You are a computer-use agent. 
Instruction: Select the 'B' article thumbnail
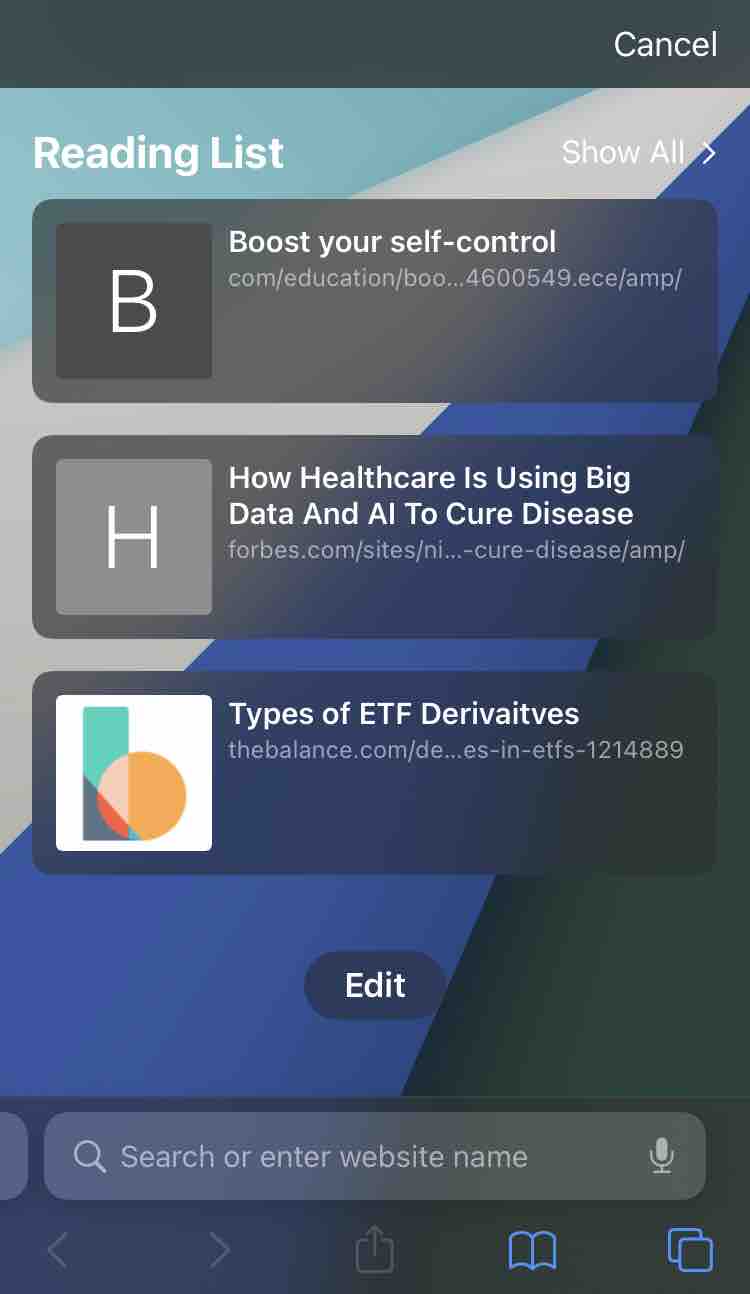[x=133, y=300]
